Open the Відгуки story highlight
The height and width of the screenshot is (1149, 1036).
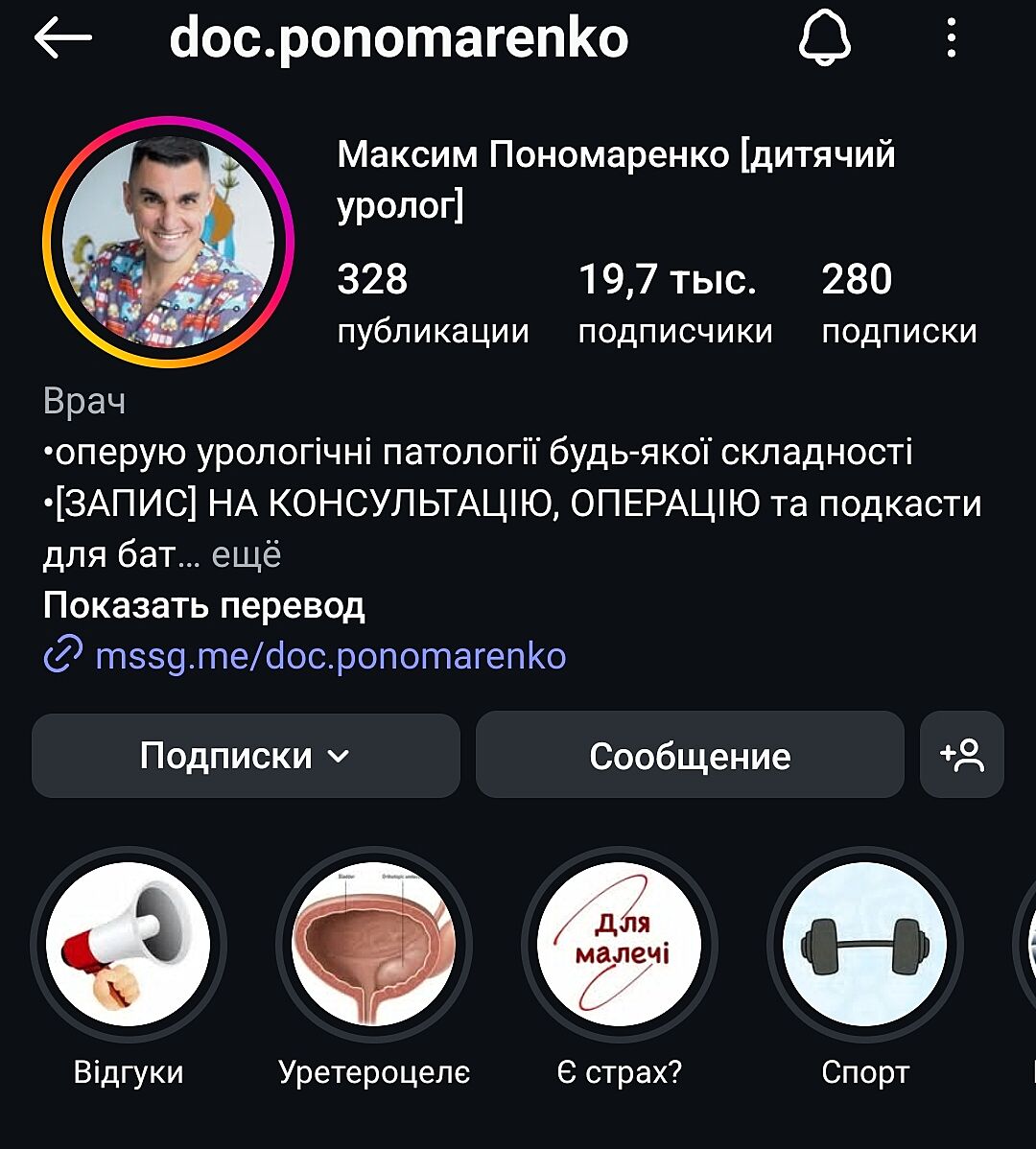129,945
